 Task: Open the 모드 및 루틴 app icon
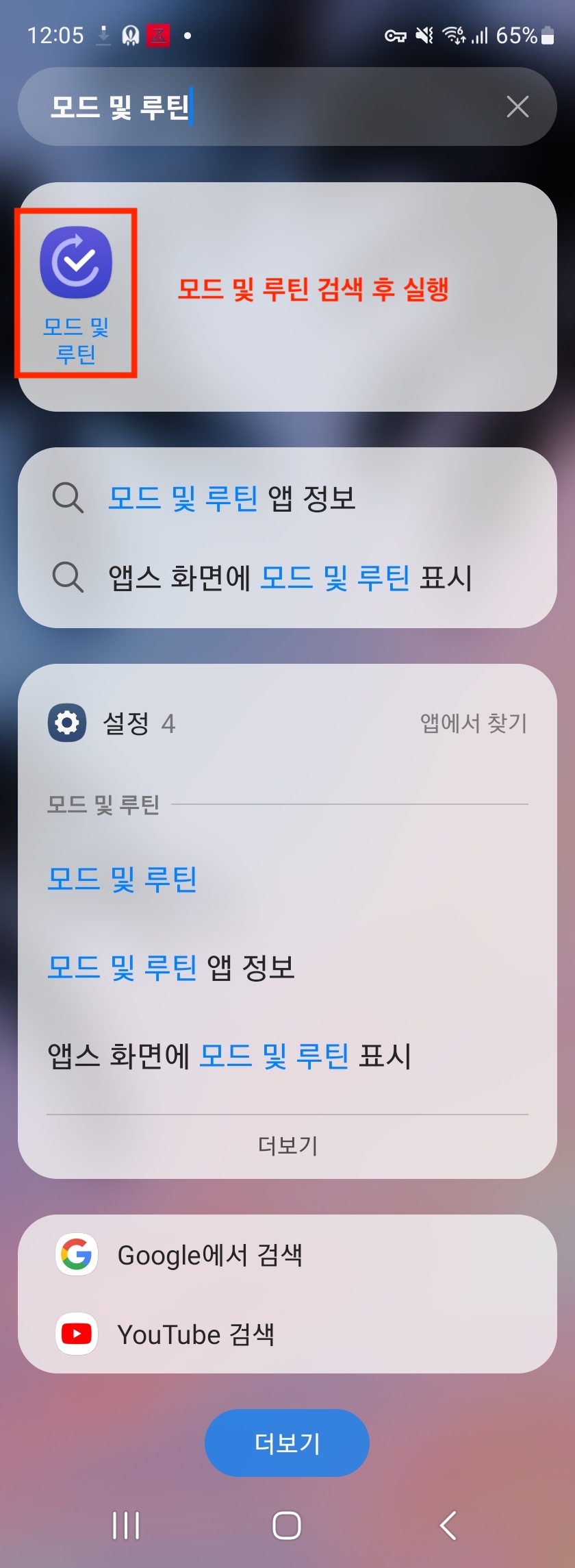click(76, 263)
